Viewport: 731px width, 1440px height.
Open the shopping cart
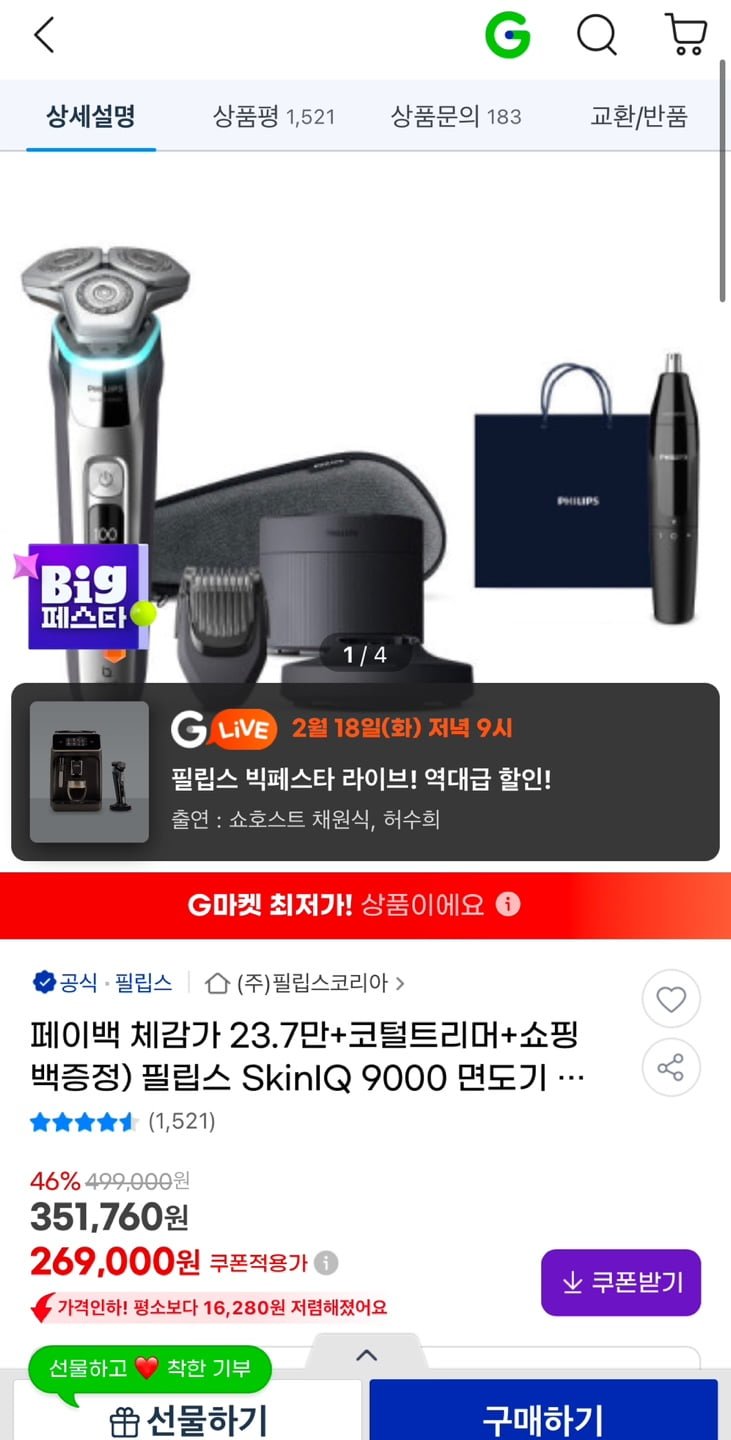(x=686, y=36)
